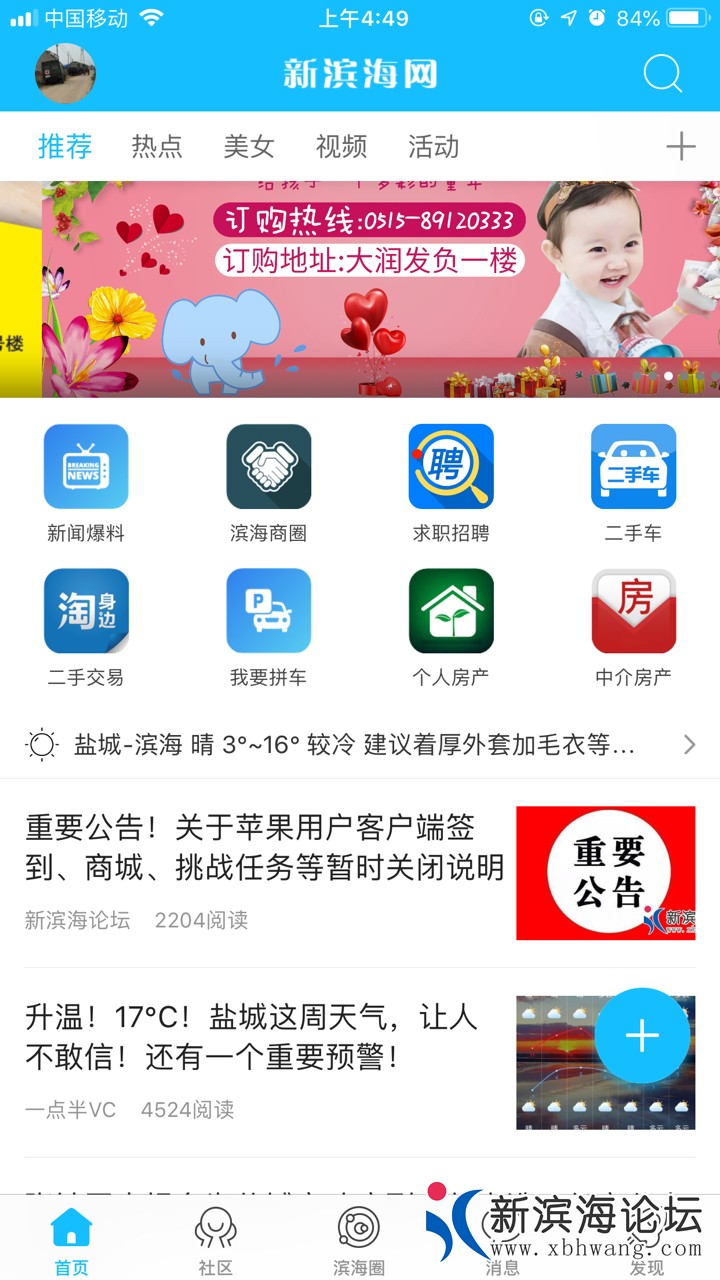Switch to the 活动 tab
The width and height of the screenshot is (720, 1280).
pos(433,147)
